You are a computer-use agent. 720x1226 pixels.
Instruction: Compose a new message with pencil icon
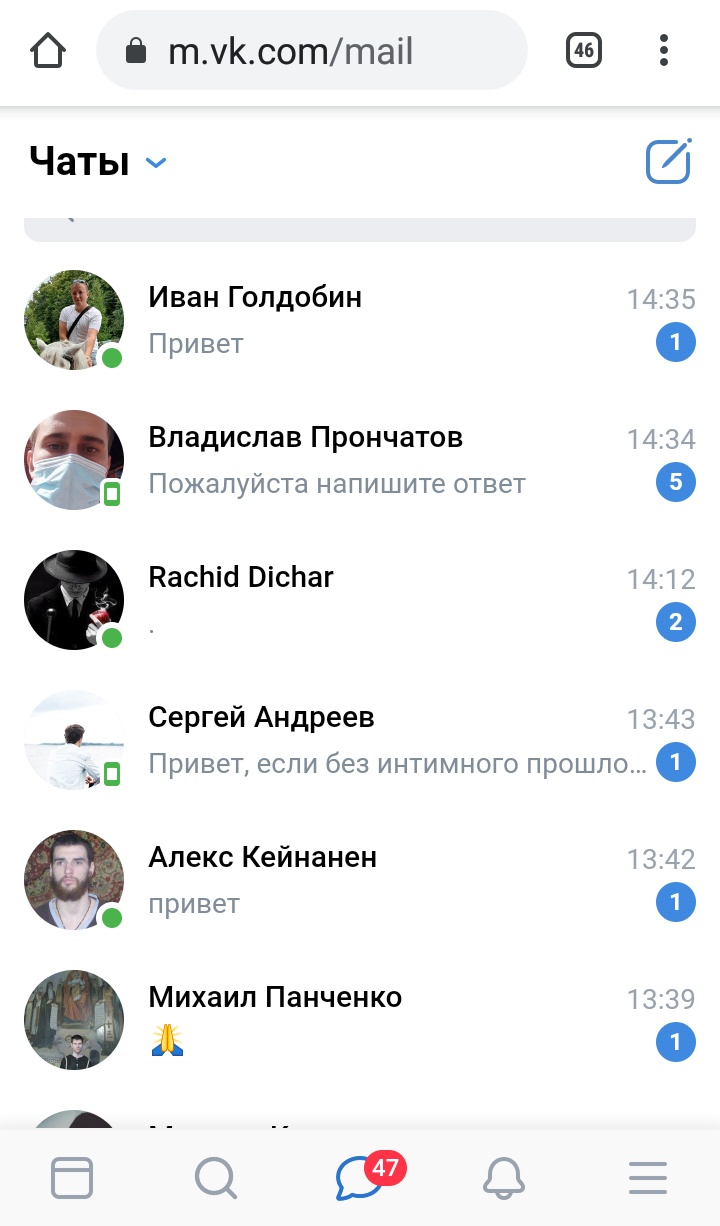click(668, 161)
